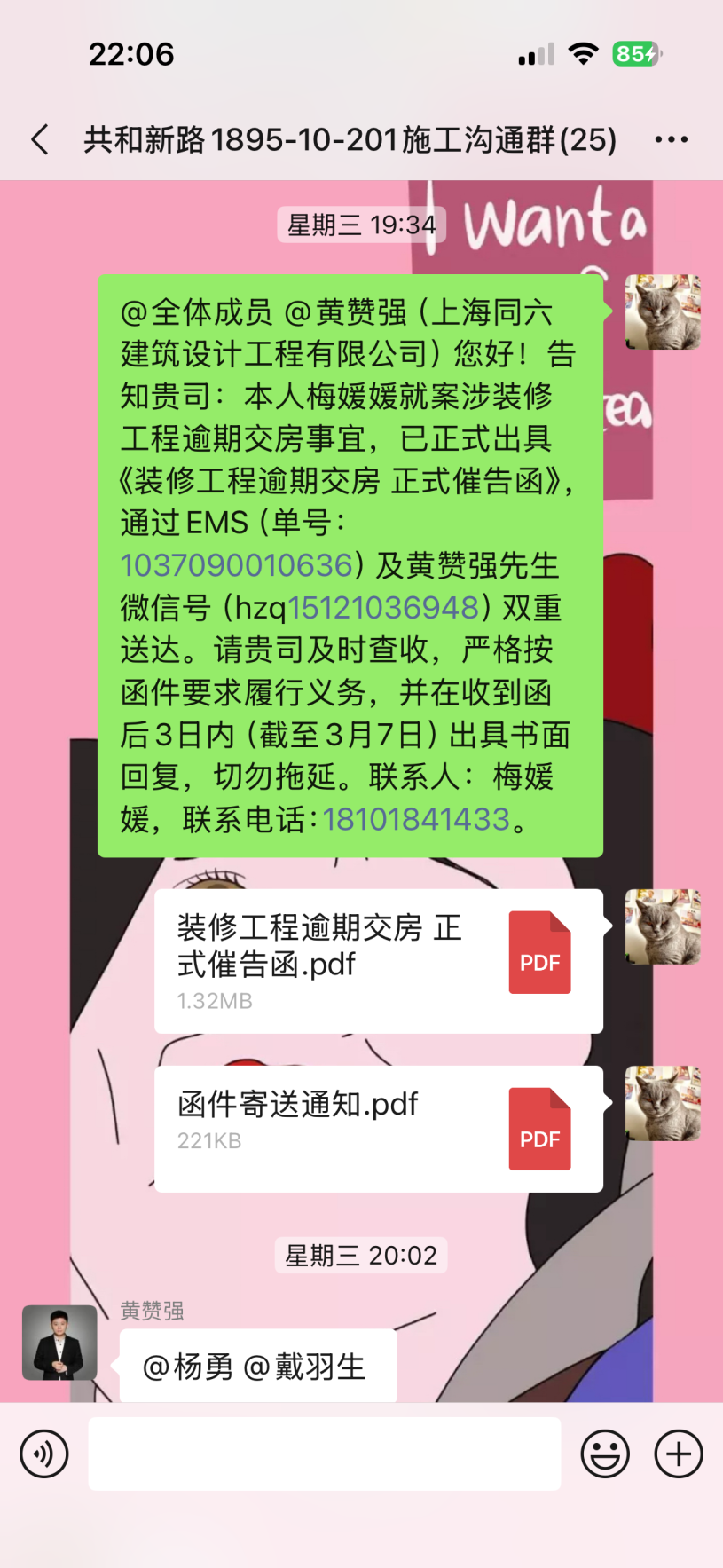Go back from the group chat
723x1568 pixels.
click(40, 139)
